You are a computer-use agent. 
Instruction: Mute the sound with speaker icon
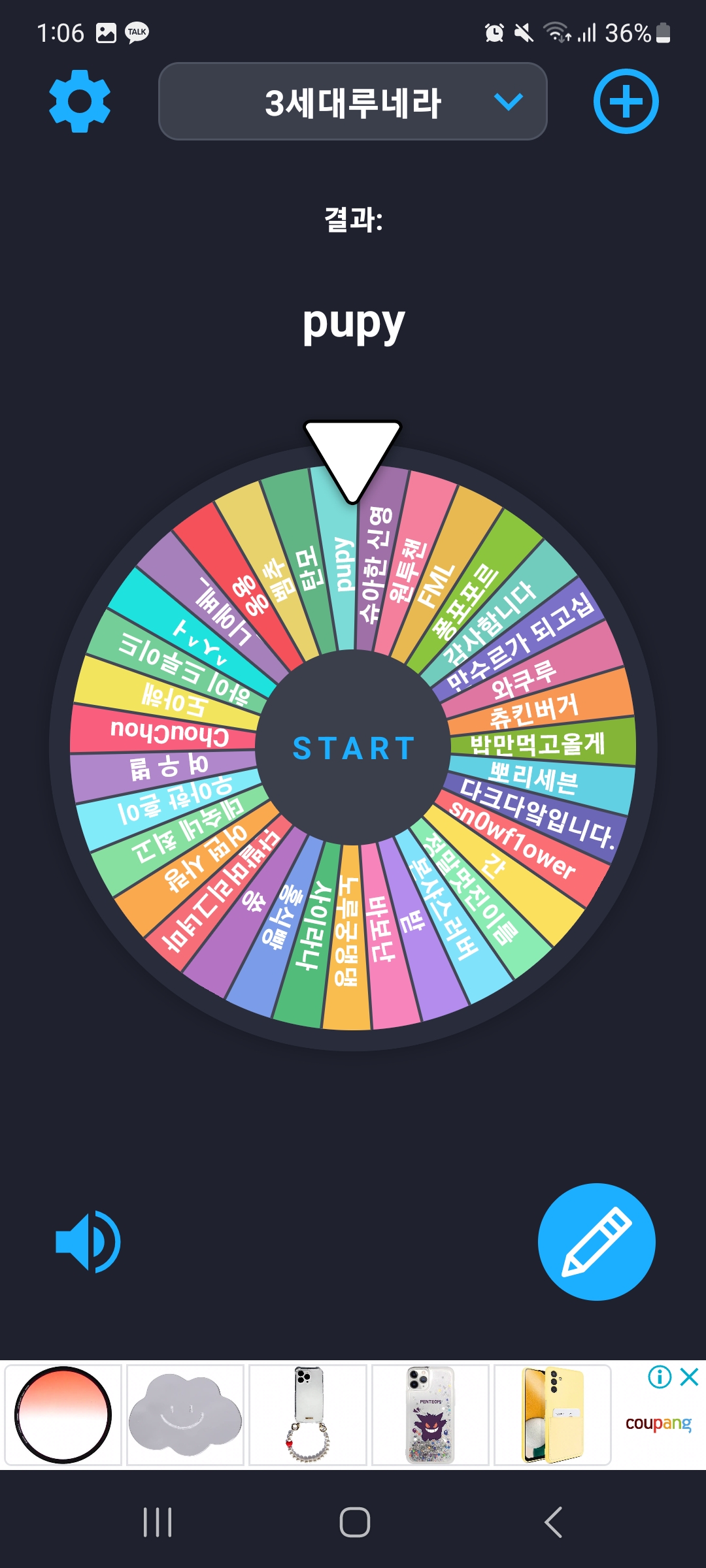click(x=88, y=1241)
